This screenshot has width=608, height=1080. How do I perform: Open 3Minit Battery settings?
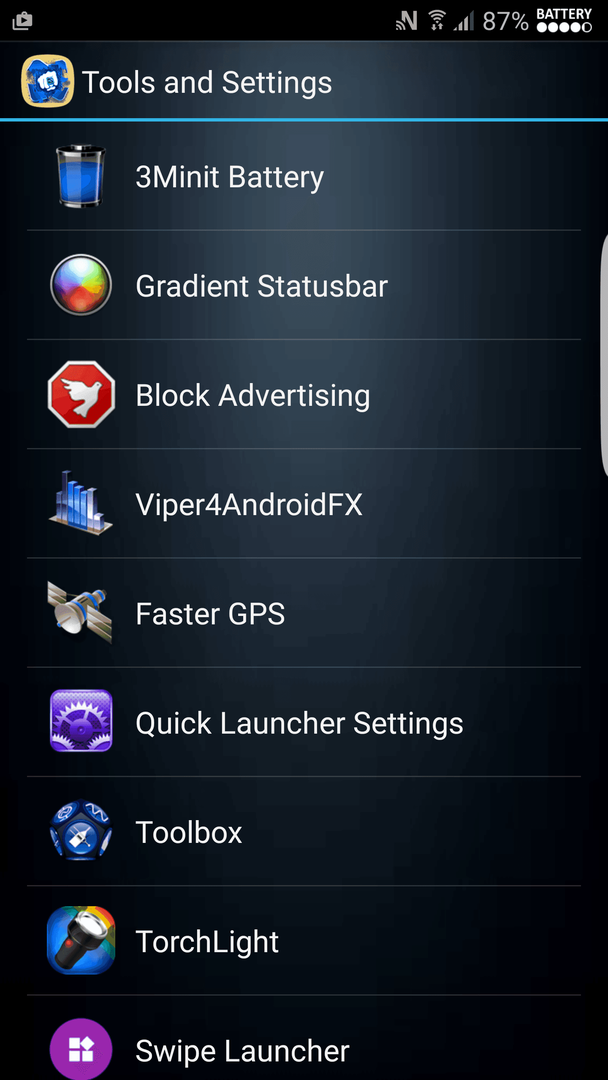pyautogui.click(x=304, y=177)
